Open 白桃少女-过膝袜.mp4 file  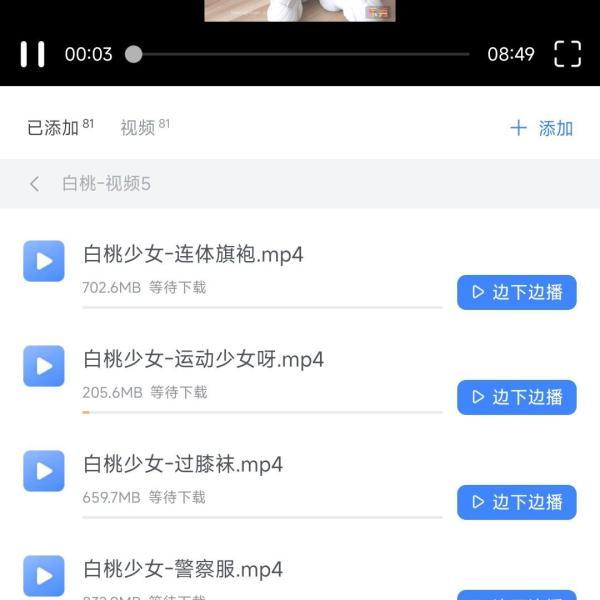tap(183, 464)
